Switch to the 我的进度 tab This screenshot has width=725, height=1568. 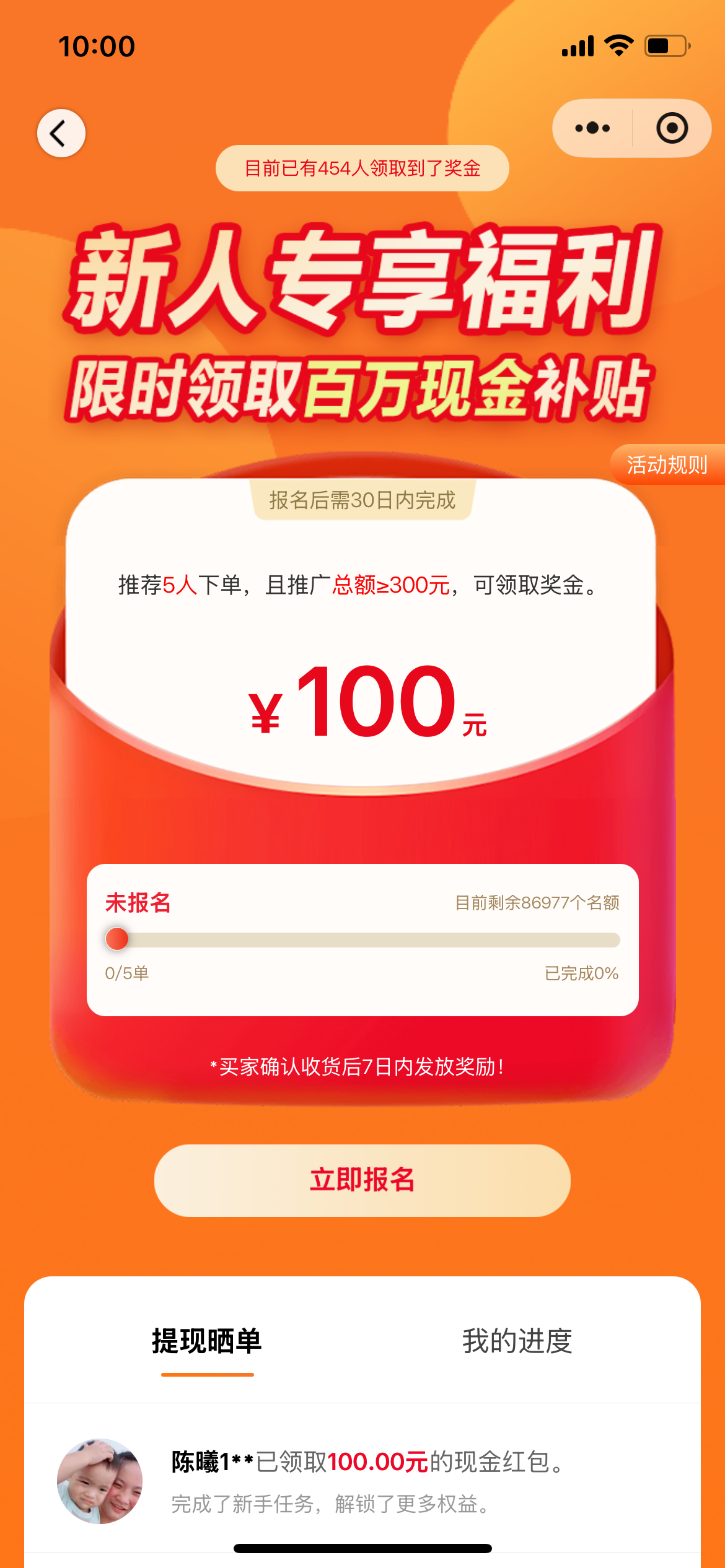pos(517,1341)
